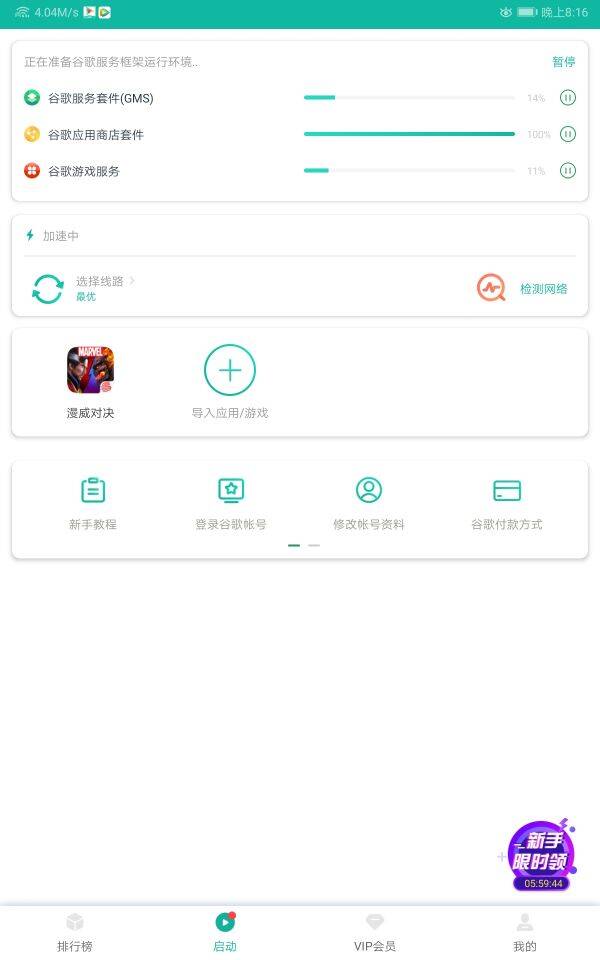Image resolution: width=600 pixels, height=960 pixels.
Task: Pause the 谷歌应用商店套件 download
Action: [568, 134]
